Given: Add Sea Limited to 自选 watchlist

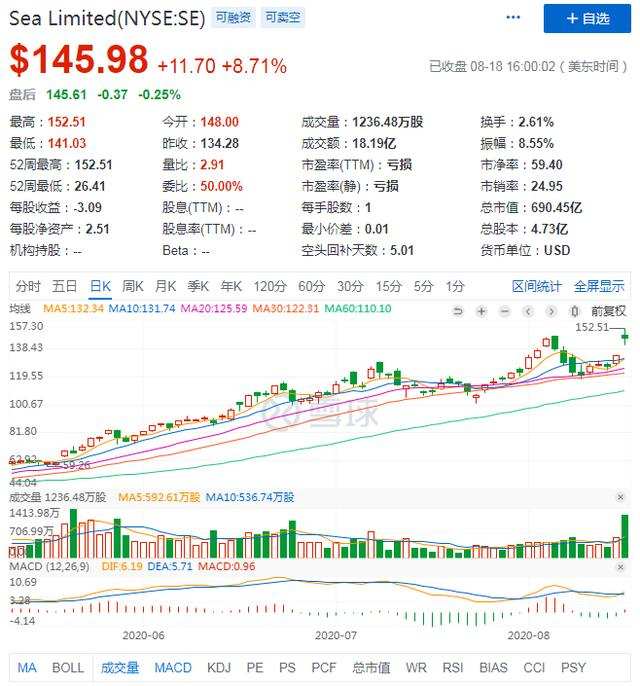Looking at the screenshot, I should [587, 18].
